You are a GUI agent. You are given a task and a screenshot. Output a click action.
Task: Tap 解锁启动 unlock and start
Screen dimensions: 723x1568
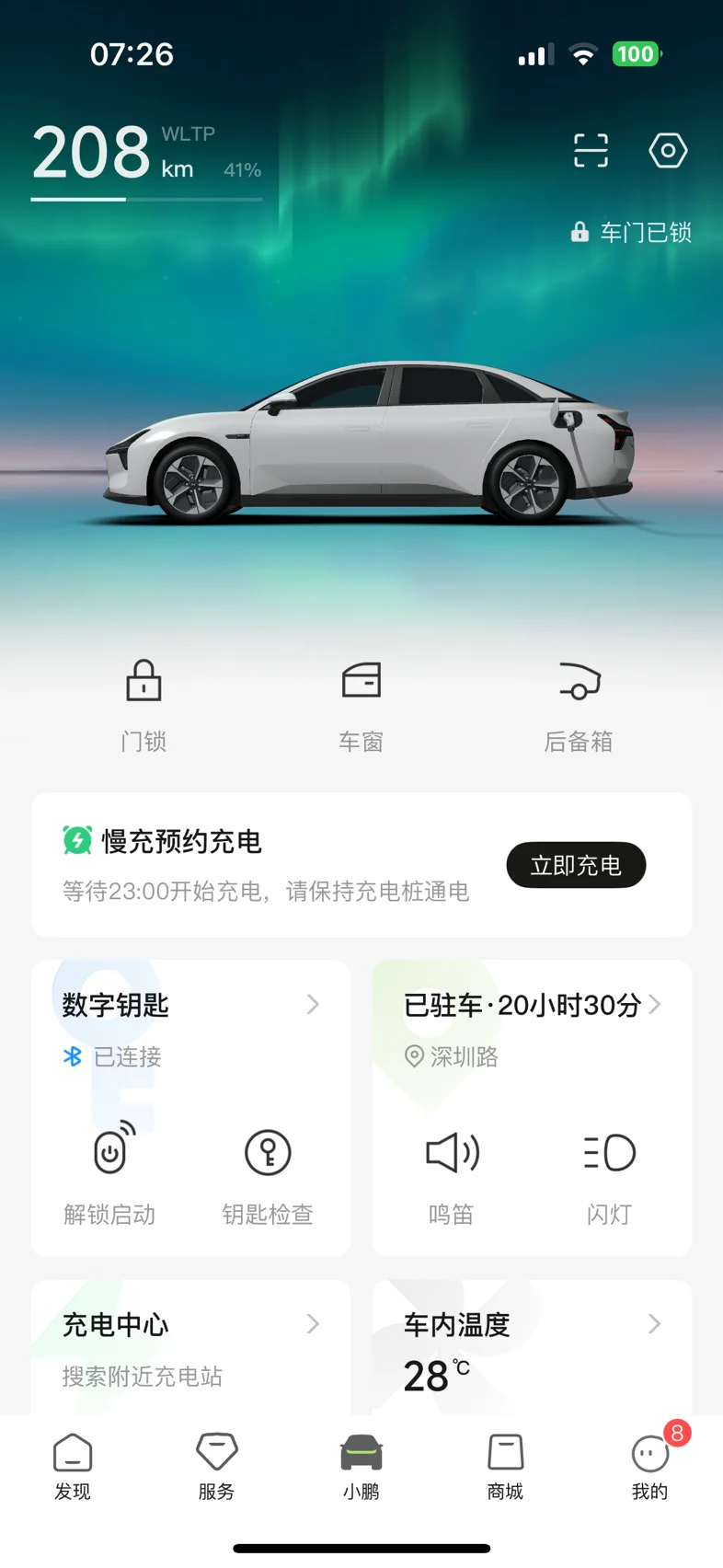pyautogui.click(x=109, y=1173)
